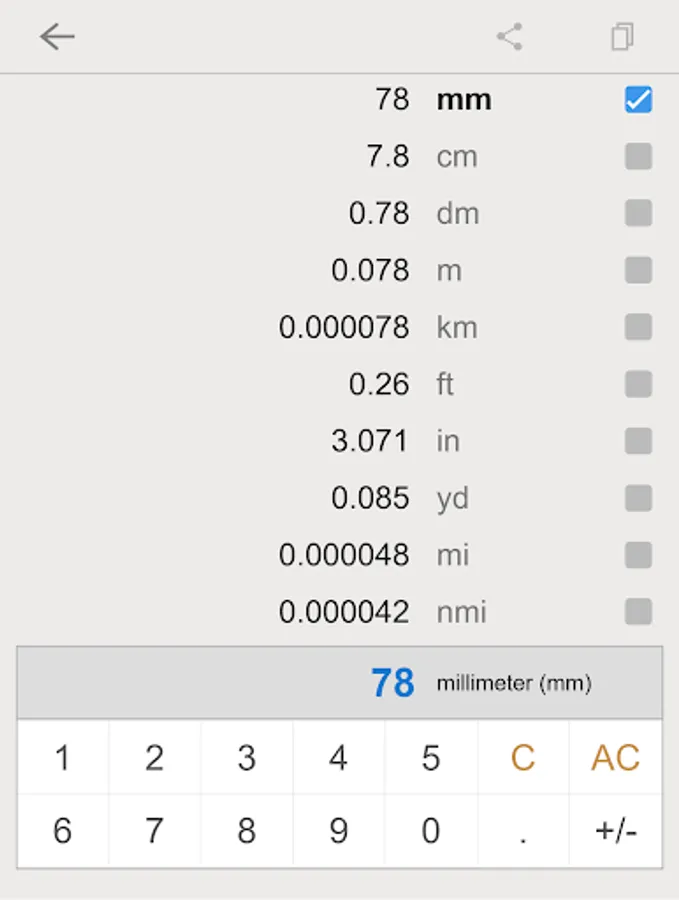The image size is (679, 900).
Task: Tick the km checkbox
Action: (x=638, y=327)
